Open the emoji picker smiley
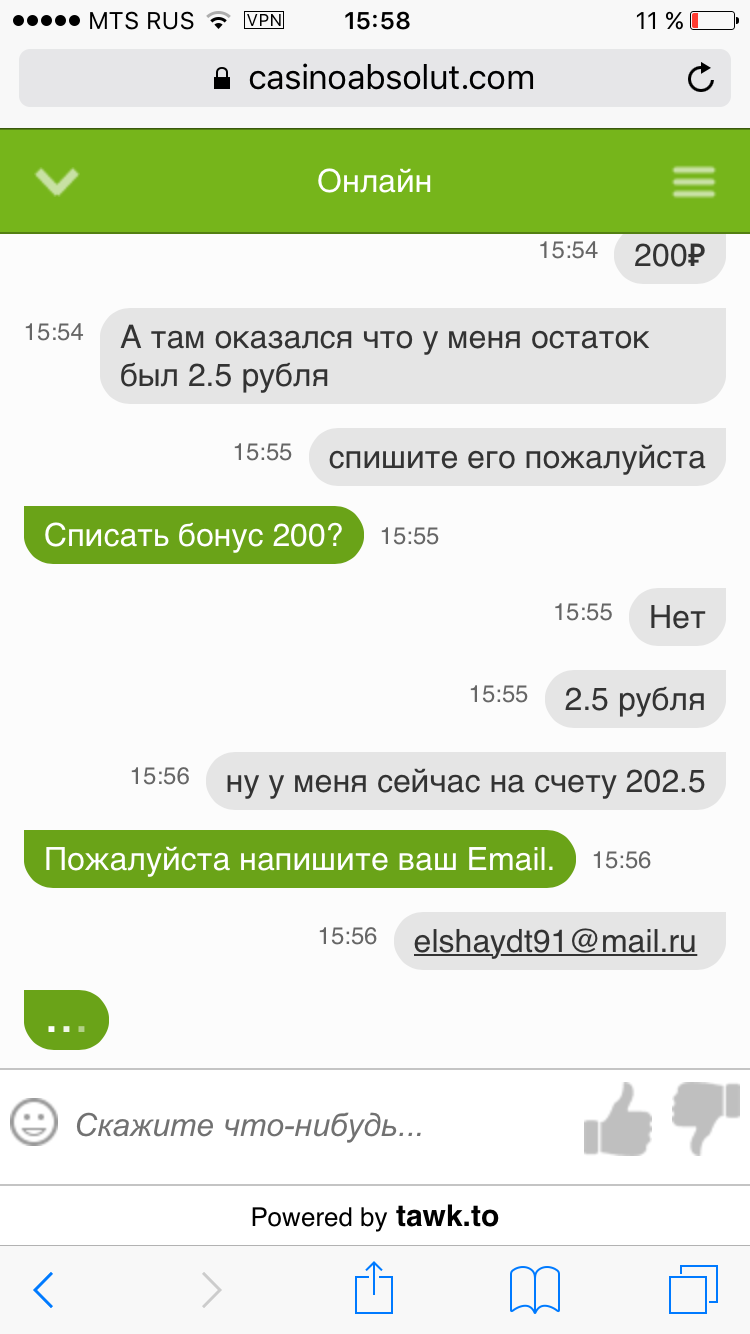 click(x=34, y=1124)
